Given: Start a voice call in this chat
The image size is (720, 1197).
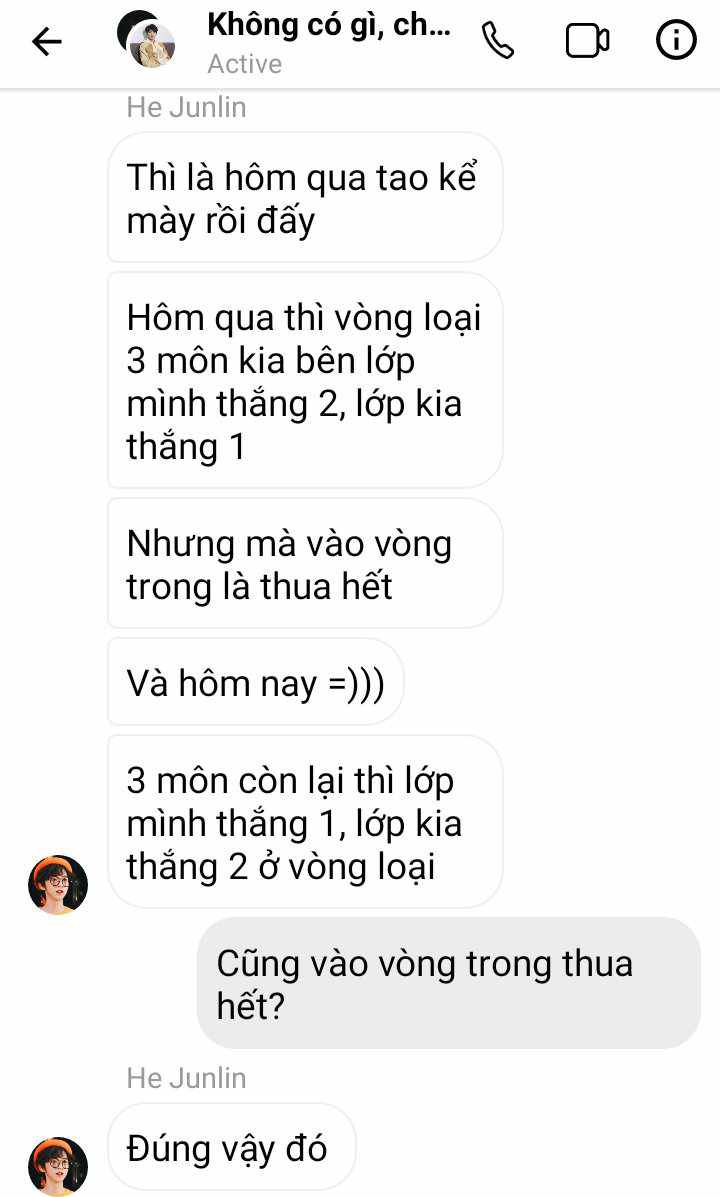Looking at the screenshot, I should (498, 41).
